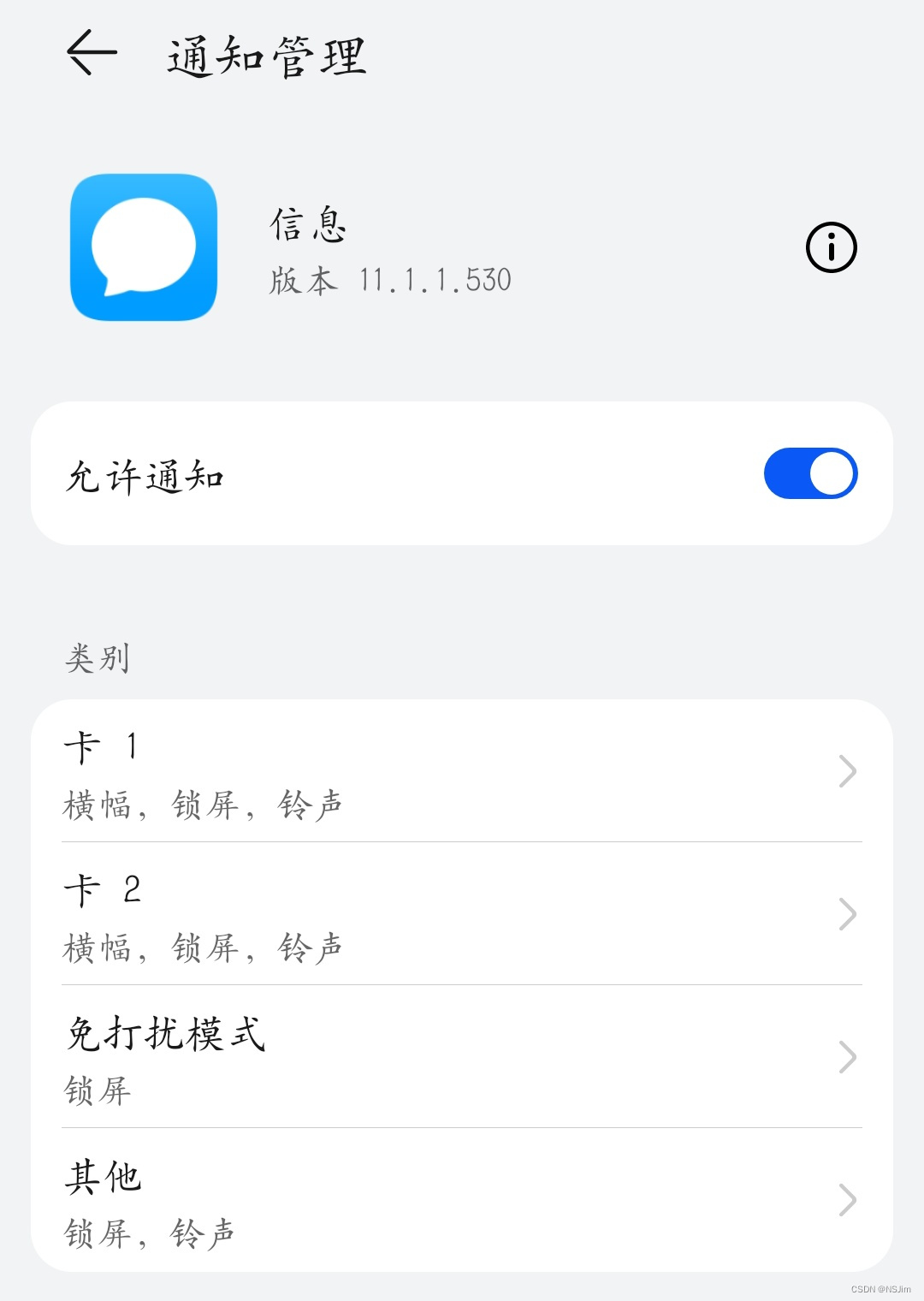Expand 卡 2 using its chevron
924x1301 pixels.
[848, 914]
